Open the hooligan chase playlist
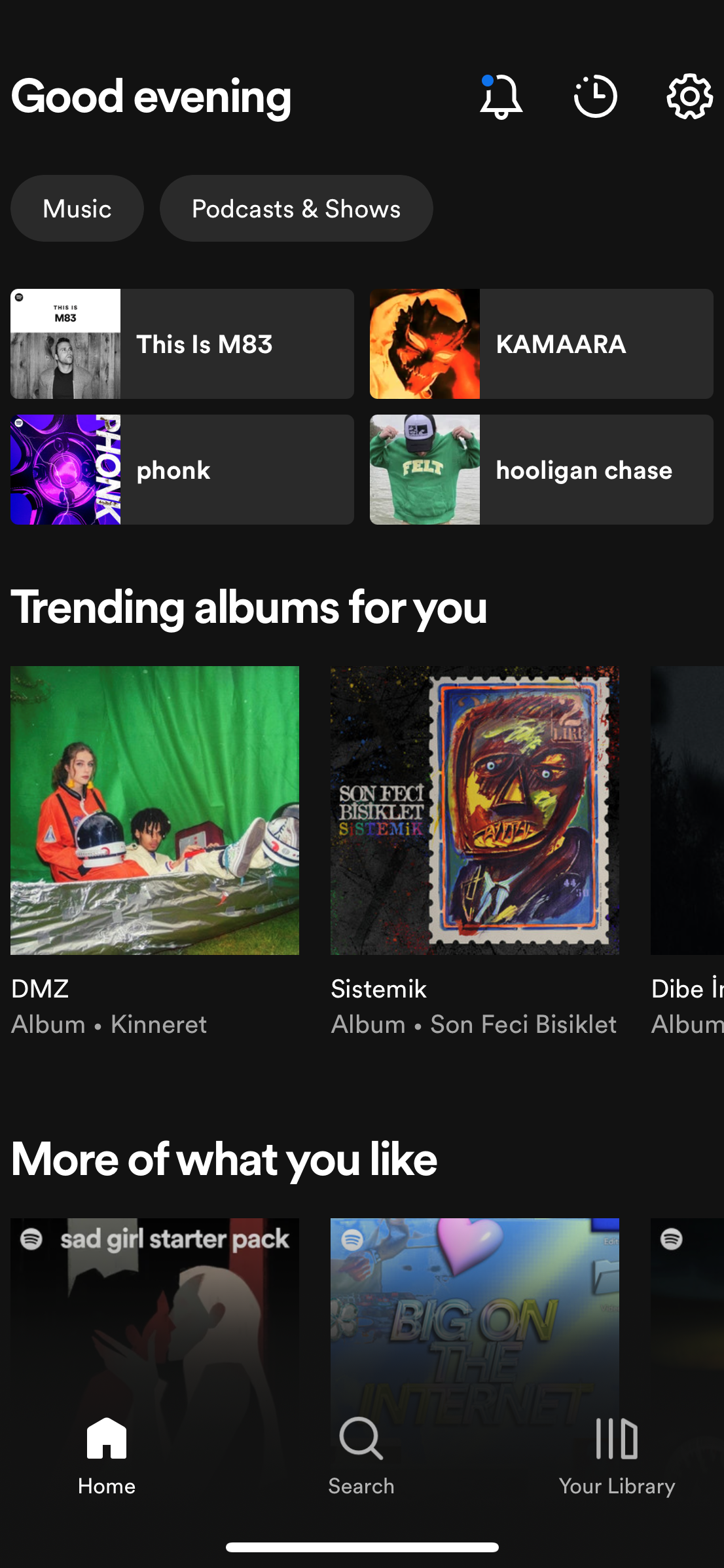The image size is (724, 1568). (541, 470)
